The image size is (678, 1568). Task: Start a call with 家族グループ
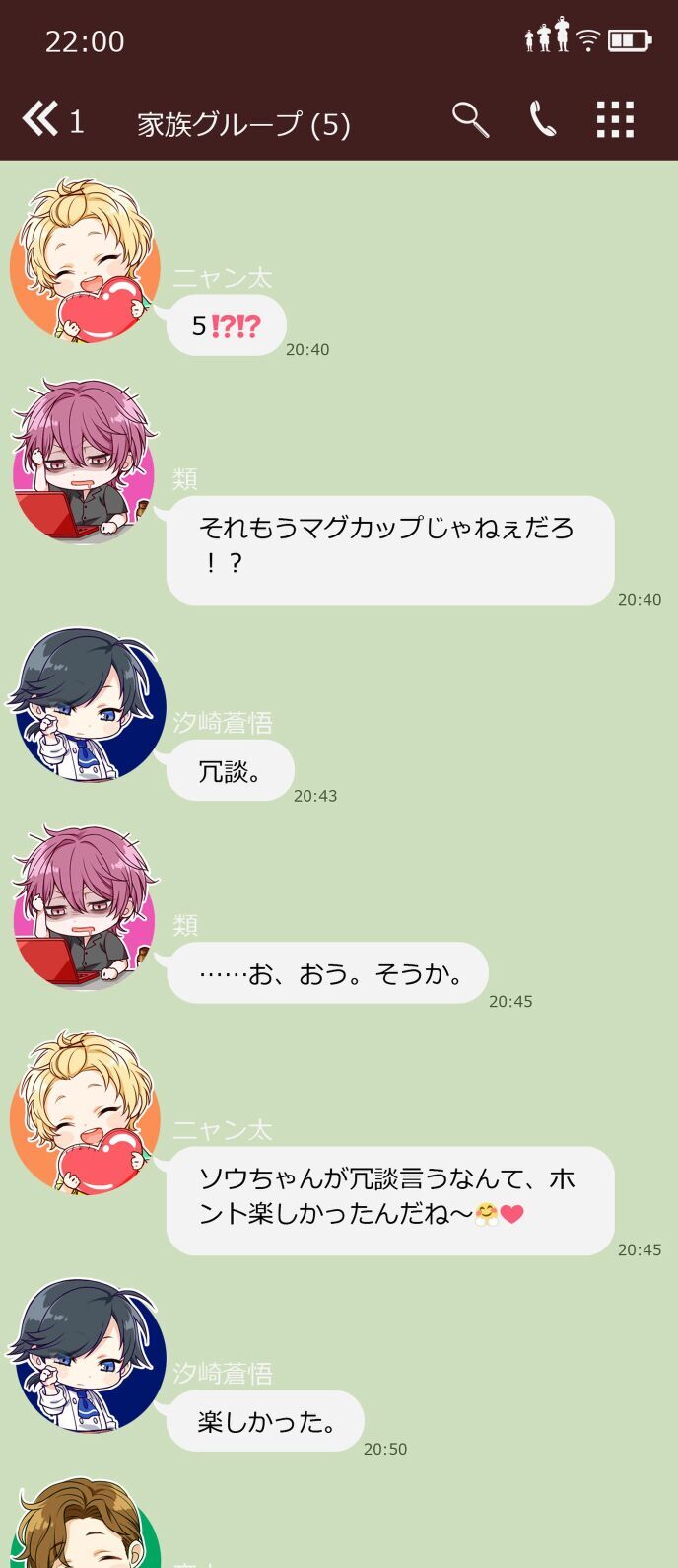click(542, 120)
